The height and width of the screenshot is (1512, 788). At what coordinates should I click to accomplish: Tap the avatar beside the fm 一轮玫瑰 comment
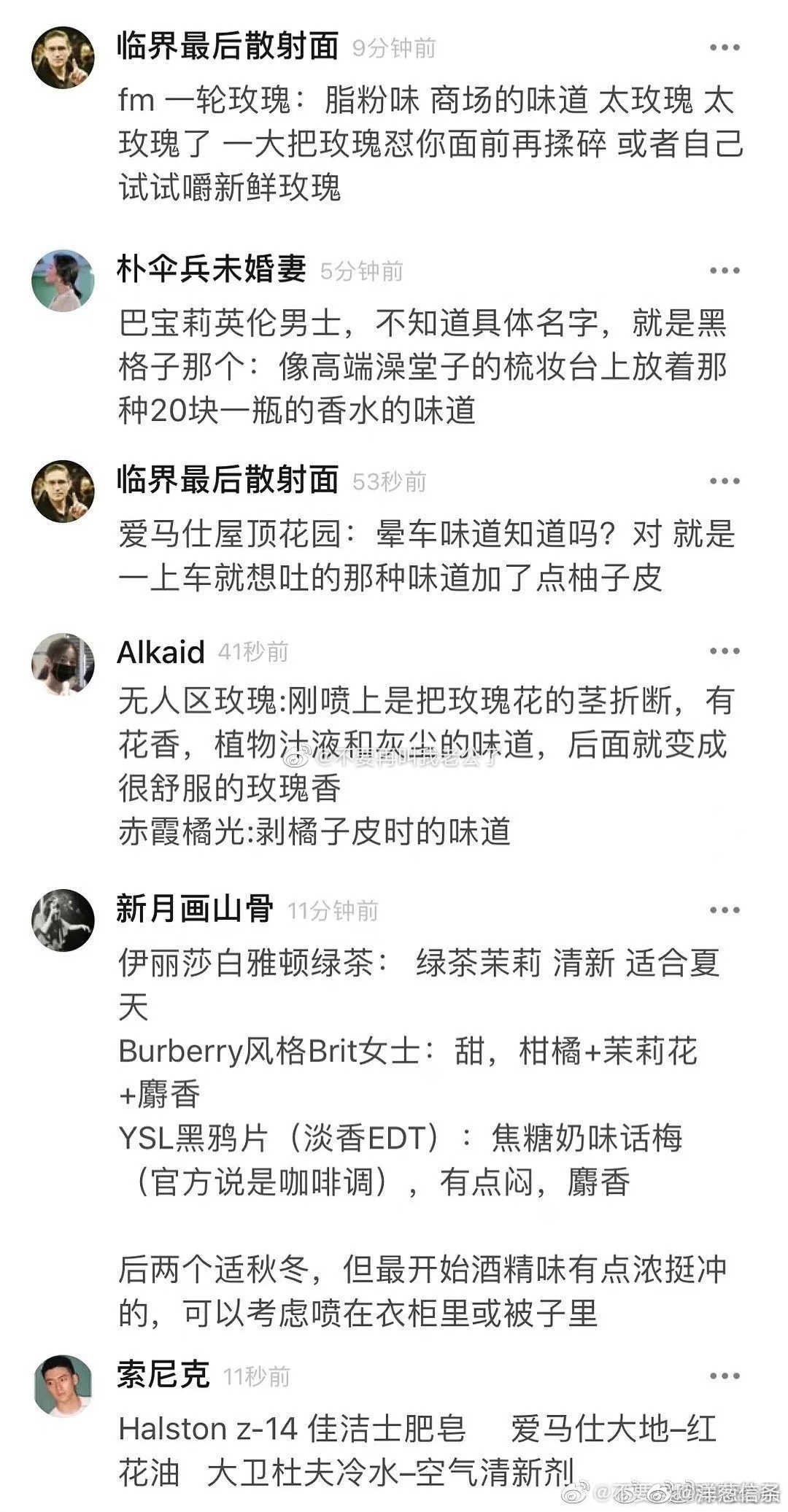tap(63, 58)
